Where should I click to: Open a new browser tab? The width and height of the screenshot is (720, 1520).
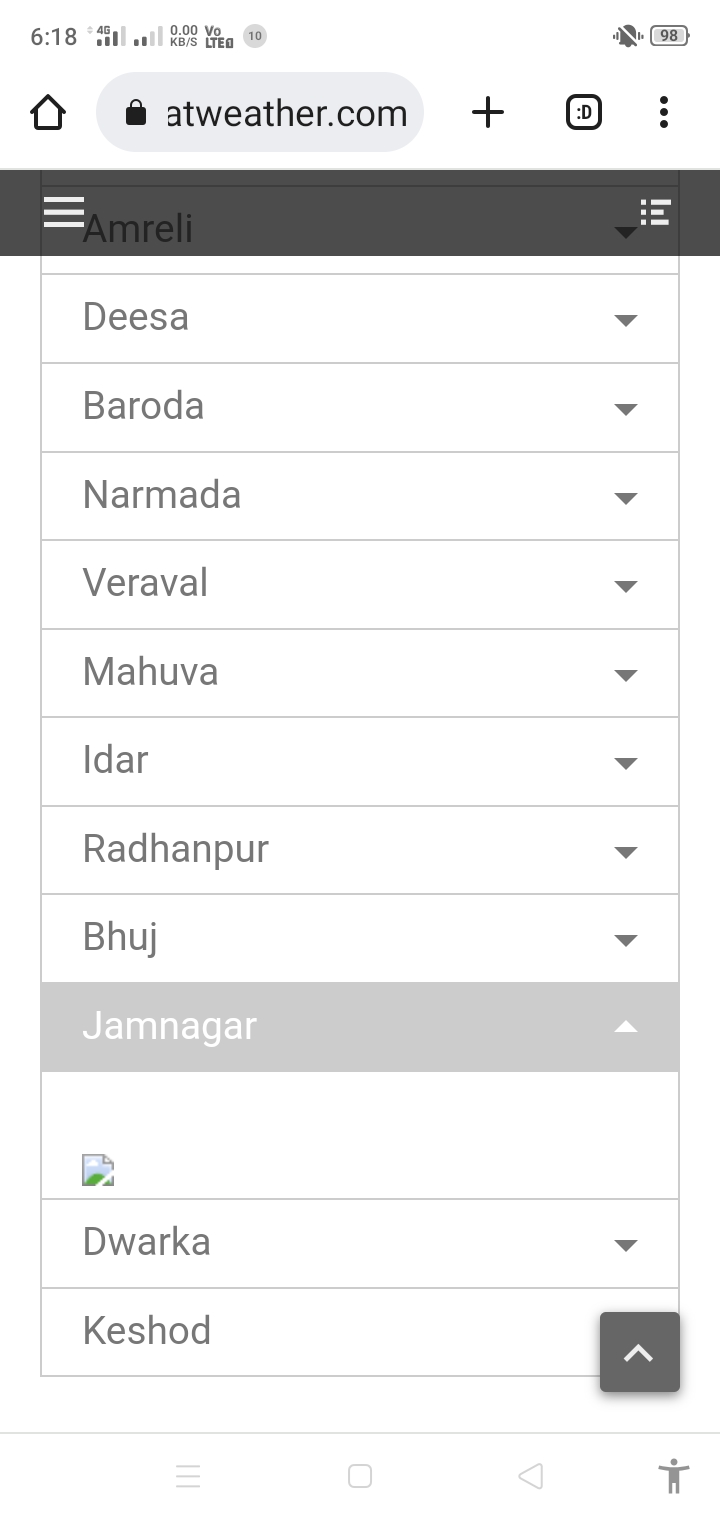pyautogui.click(x=487, y=113)
